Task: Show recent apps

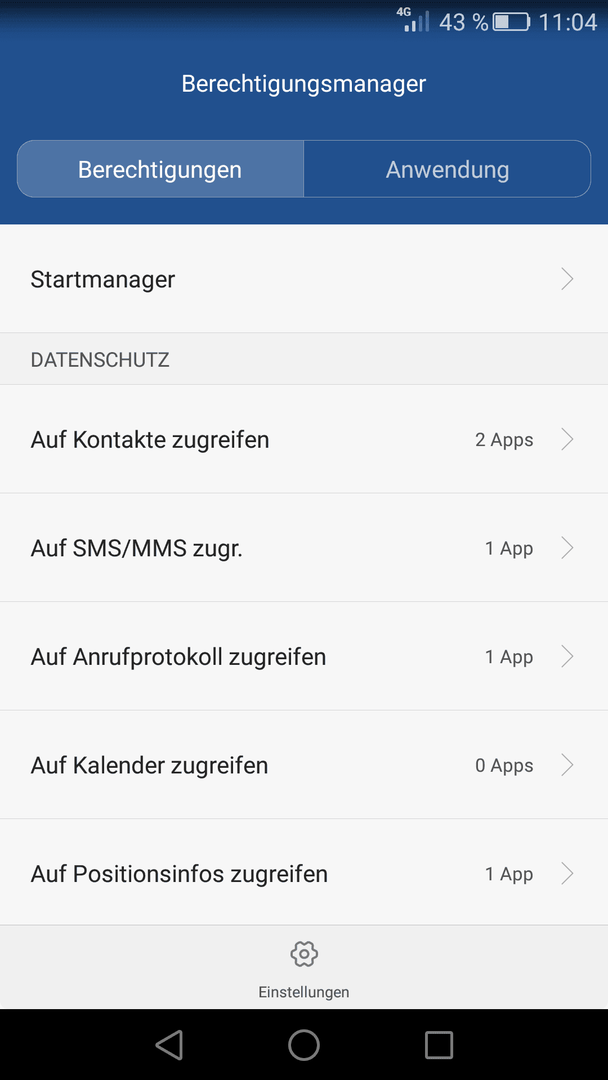Action: (x=439, y=1044)
